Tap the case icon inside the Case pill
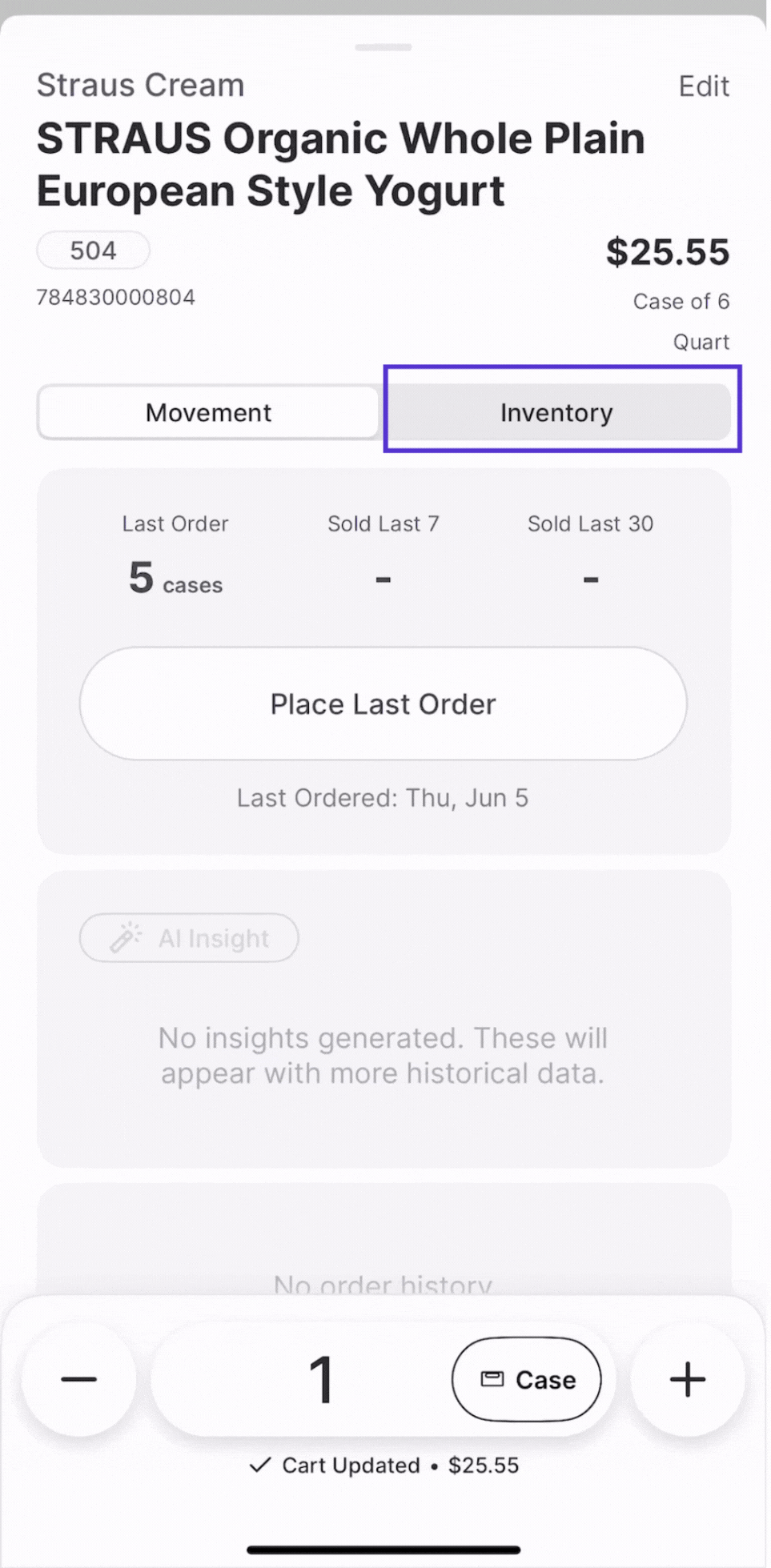This screenshot has width=771, height=1568. point(494,1378)
